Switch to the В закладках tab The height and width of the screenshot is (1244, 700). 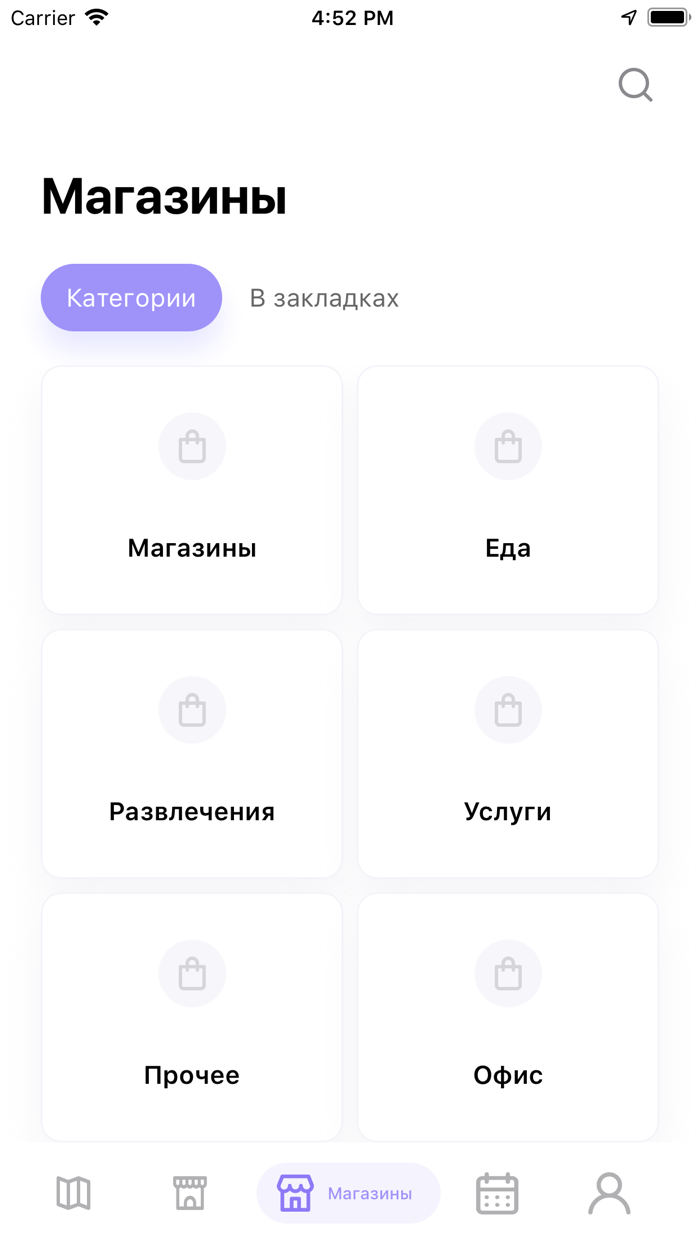(324, 298)
